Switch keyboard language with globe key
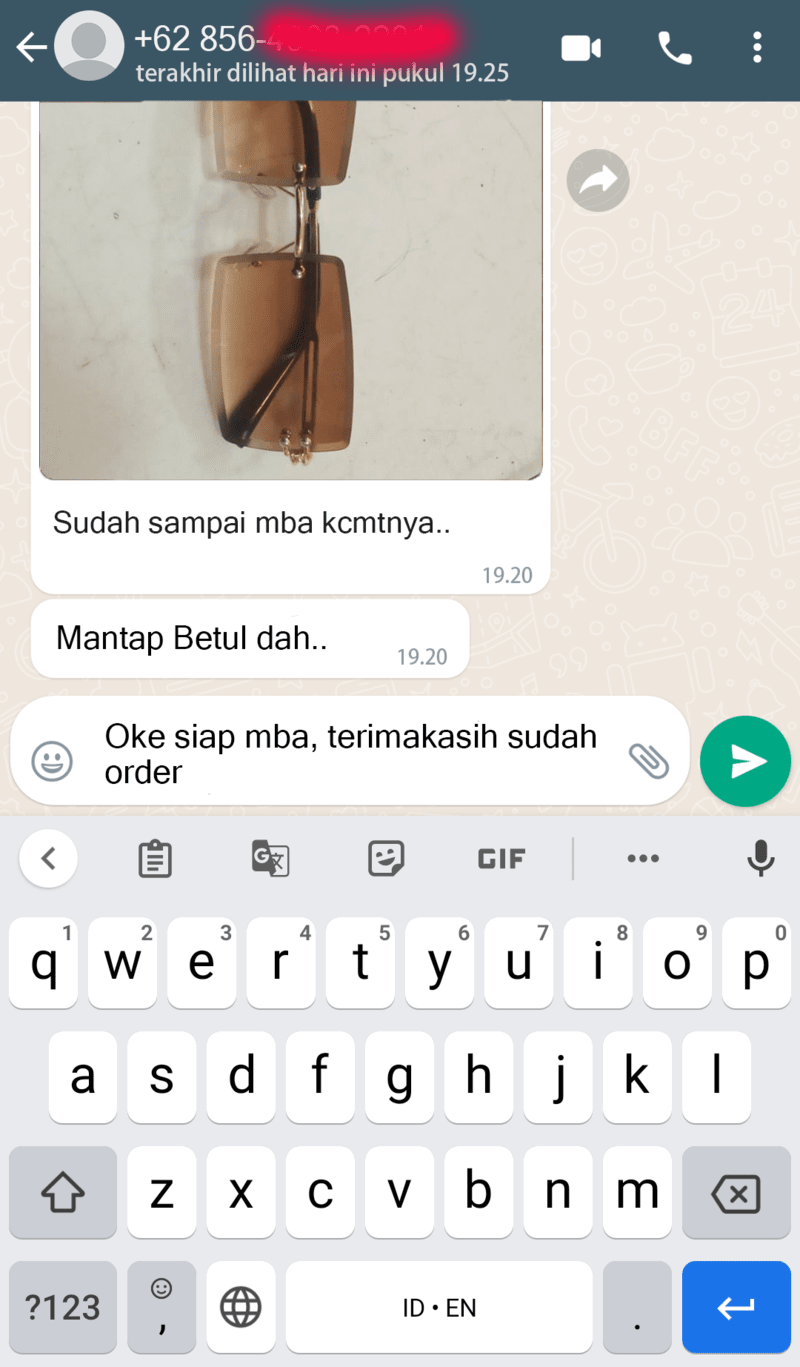The height and width of the screenshot is (1367, 800). (240, 1306)
